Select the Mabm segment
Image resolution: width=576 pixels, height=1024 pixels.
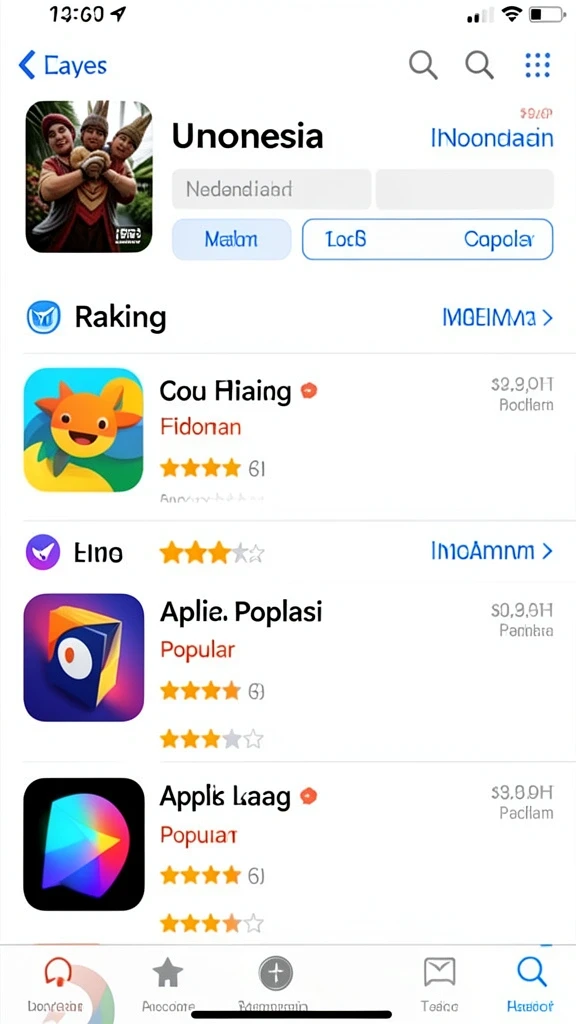coord(231,239)
